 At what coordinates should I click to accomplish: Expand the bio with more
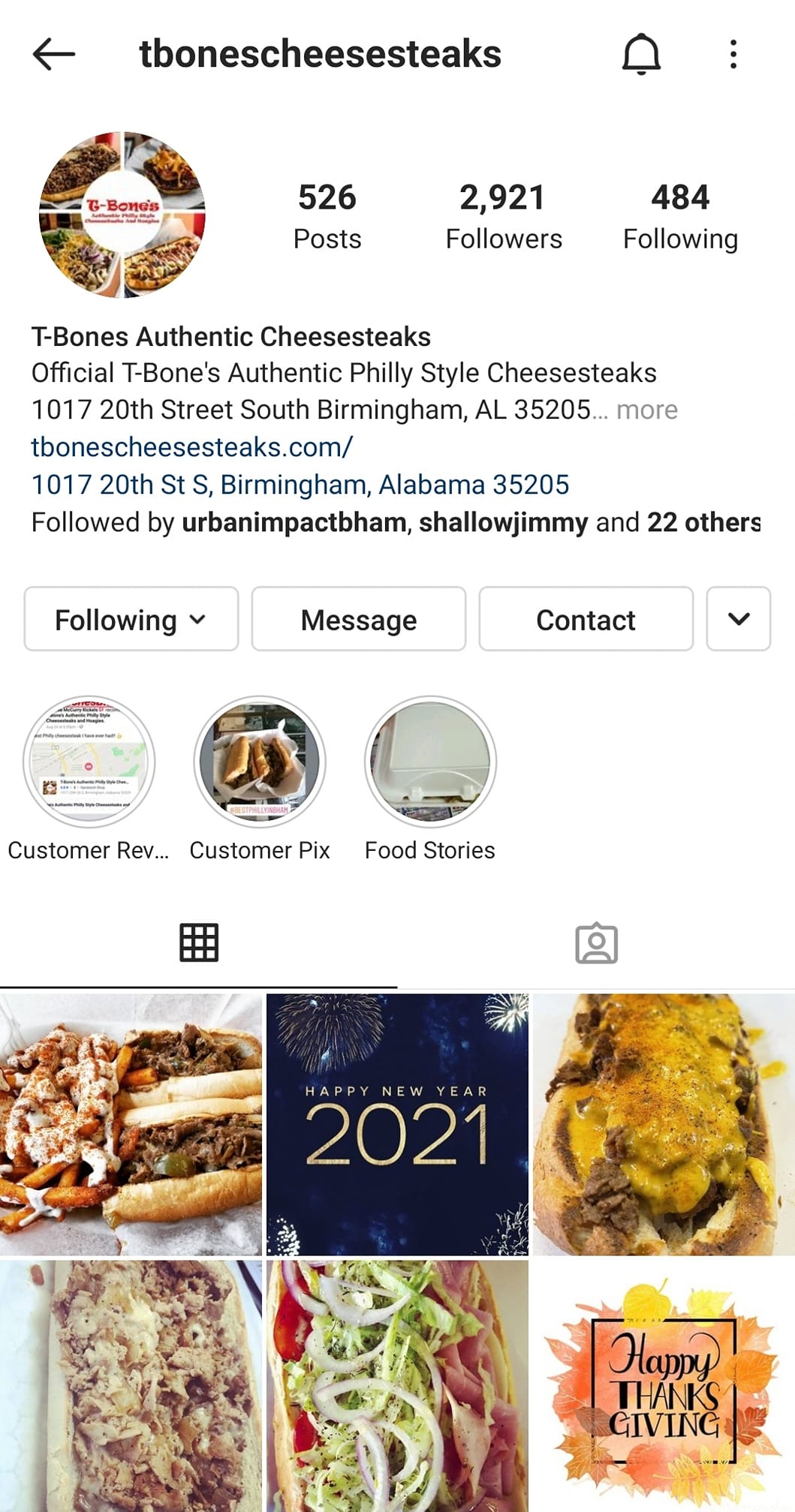[x=646, y=410]
